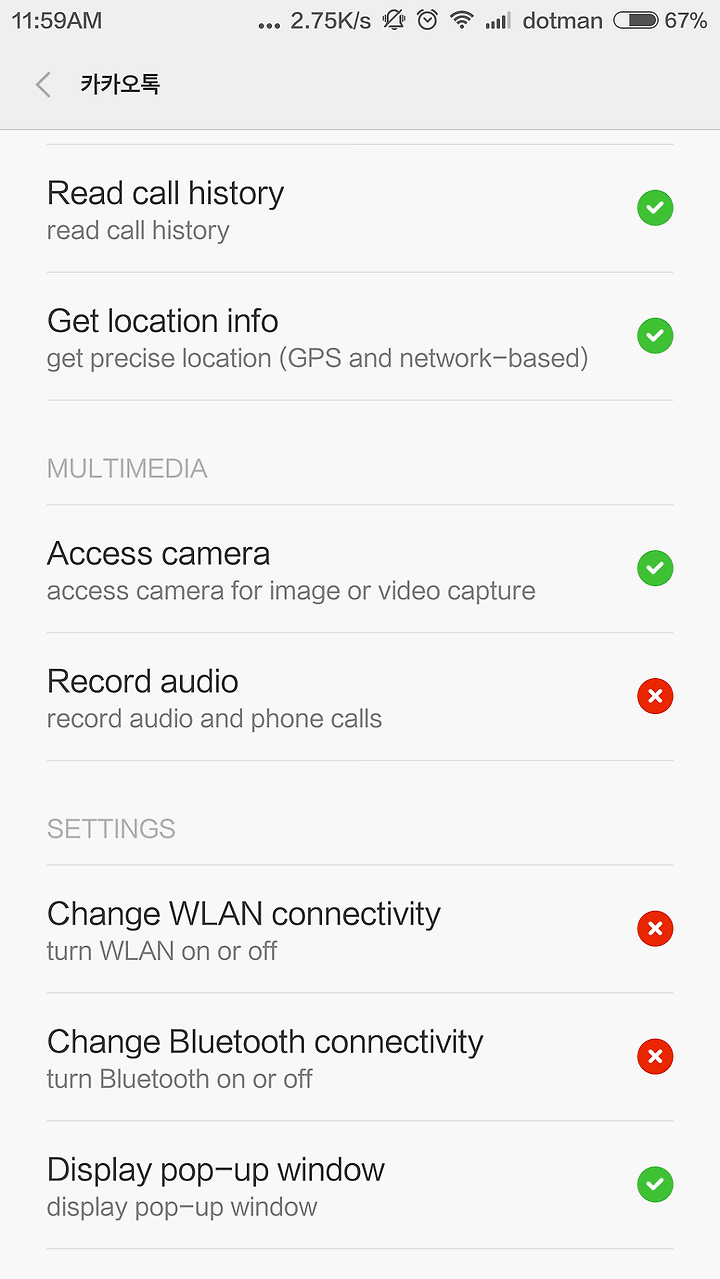Open the Display pop-up window permission
Viewport: 720px width, 1279px height.
(360, 1184)
